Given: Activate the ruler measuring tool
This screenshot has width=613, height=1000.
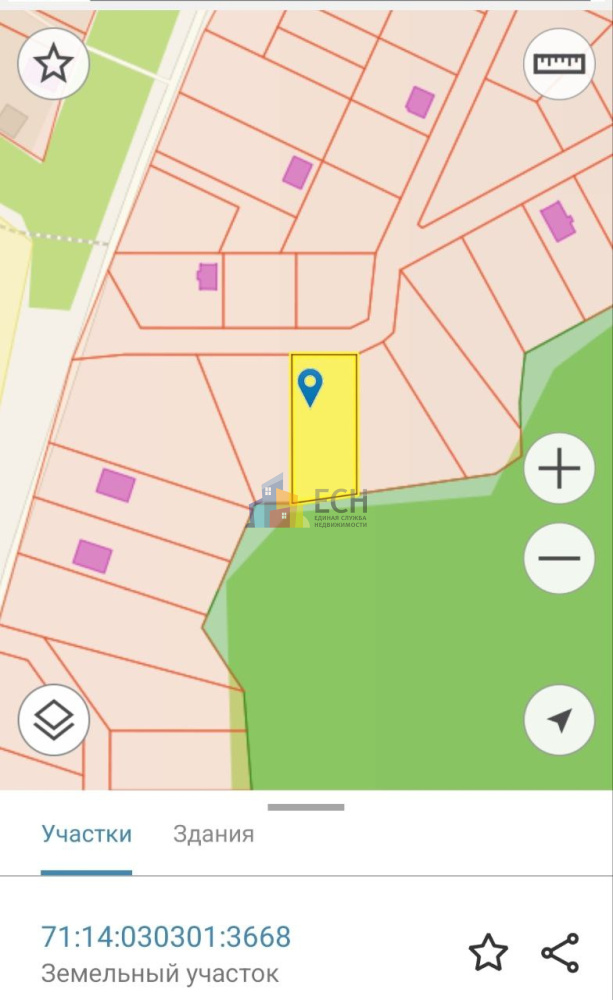Looking at the screenshot, I should (559, 64).
